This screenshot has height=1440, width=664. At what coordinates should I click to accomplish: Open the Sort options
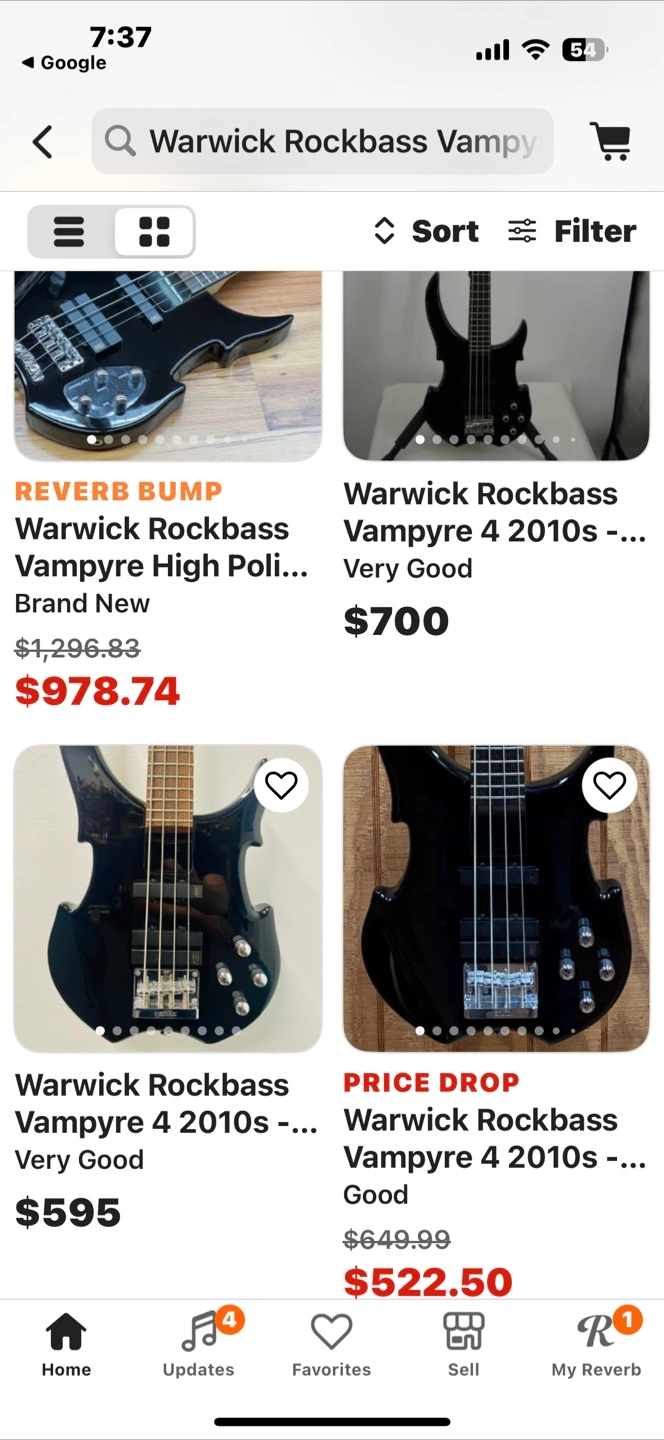pyautogui.click(x=425, y=231)
